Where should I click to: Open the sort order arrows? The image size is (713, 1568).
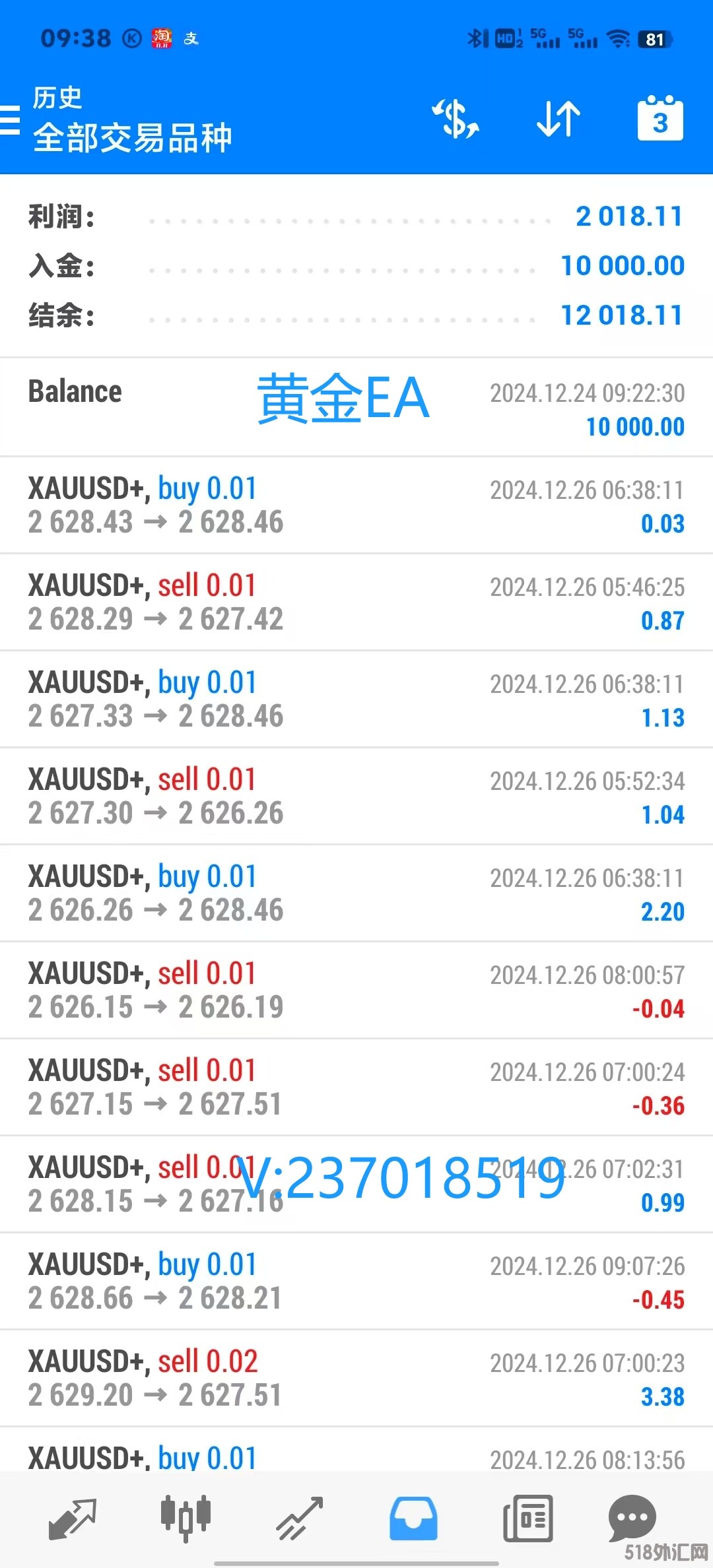[559, 119]
